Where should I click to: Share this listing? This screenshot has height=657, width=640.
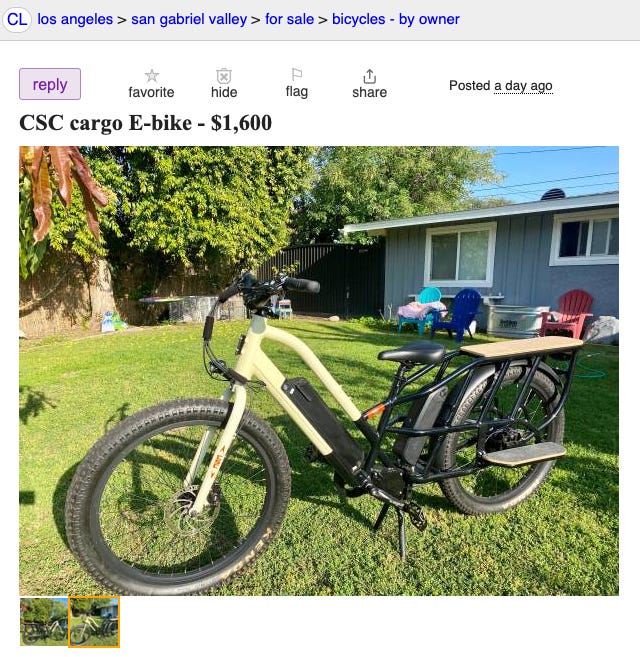point(369,83)
